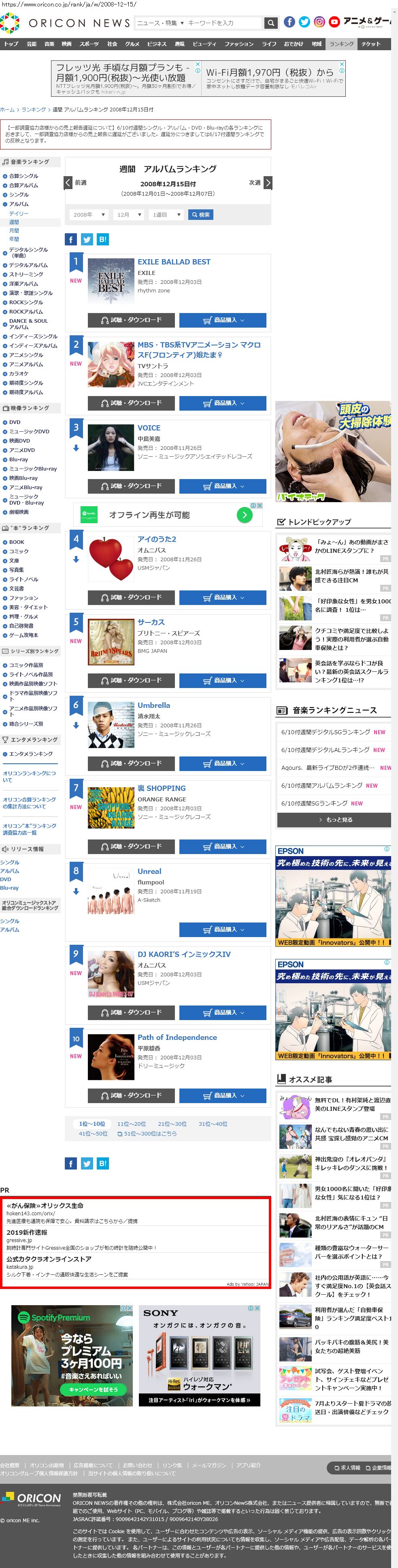Open the 芸能 navigation tab
Image resolution: width=398 pixels, height=1568 pixels.
[x=31, y=44]
